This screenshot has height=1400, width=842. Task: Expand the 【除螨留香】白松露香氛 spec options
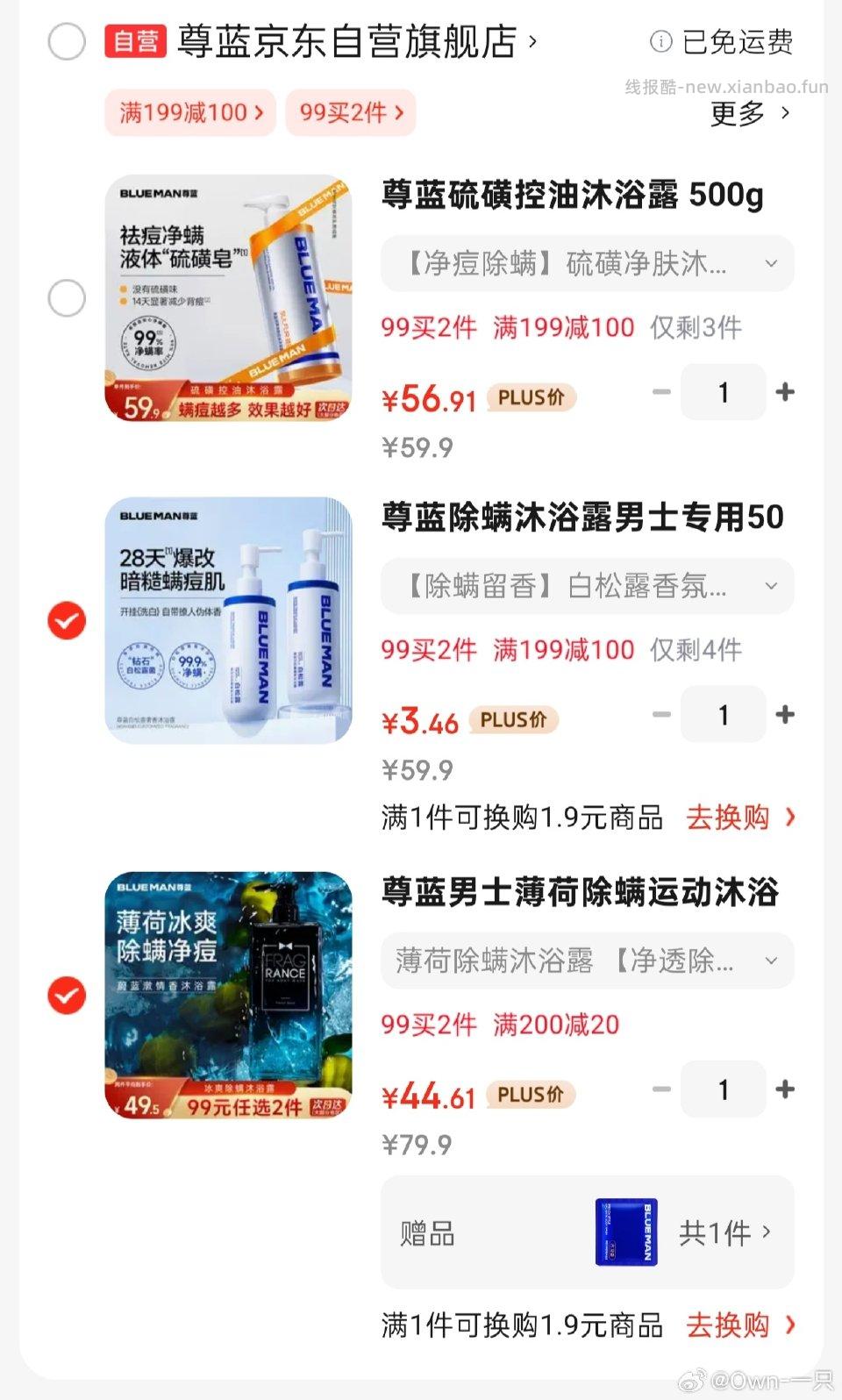pos(586,586)
